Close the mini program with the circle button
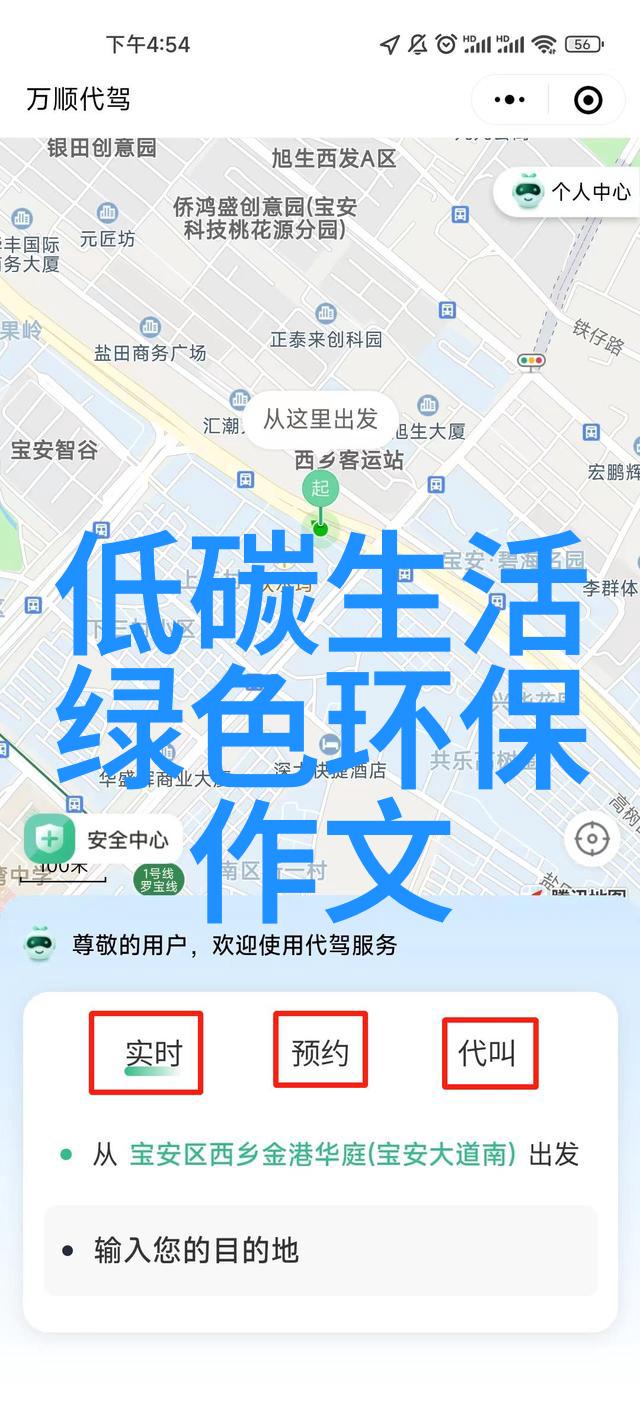This screenshot has height=1422, width=640. (x=588, y=99)
